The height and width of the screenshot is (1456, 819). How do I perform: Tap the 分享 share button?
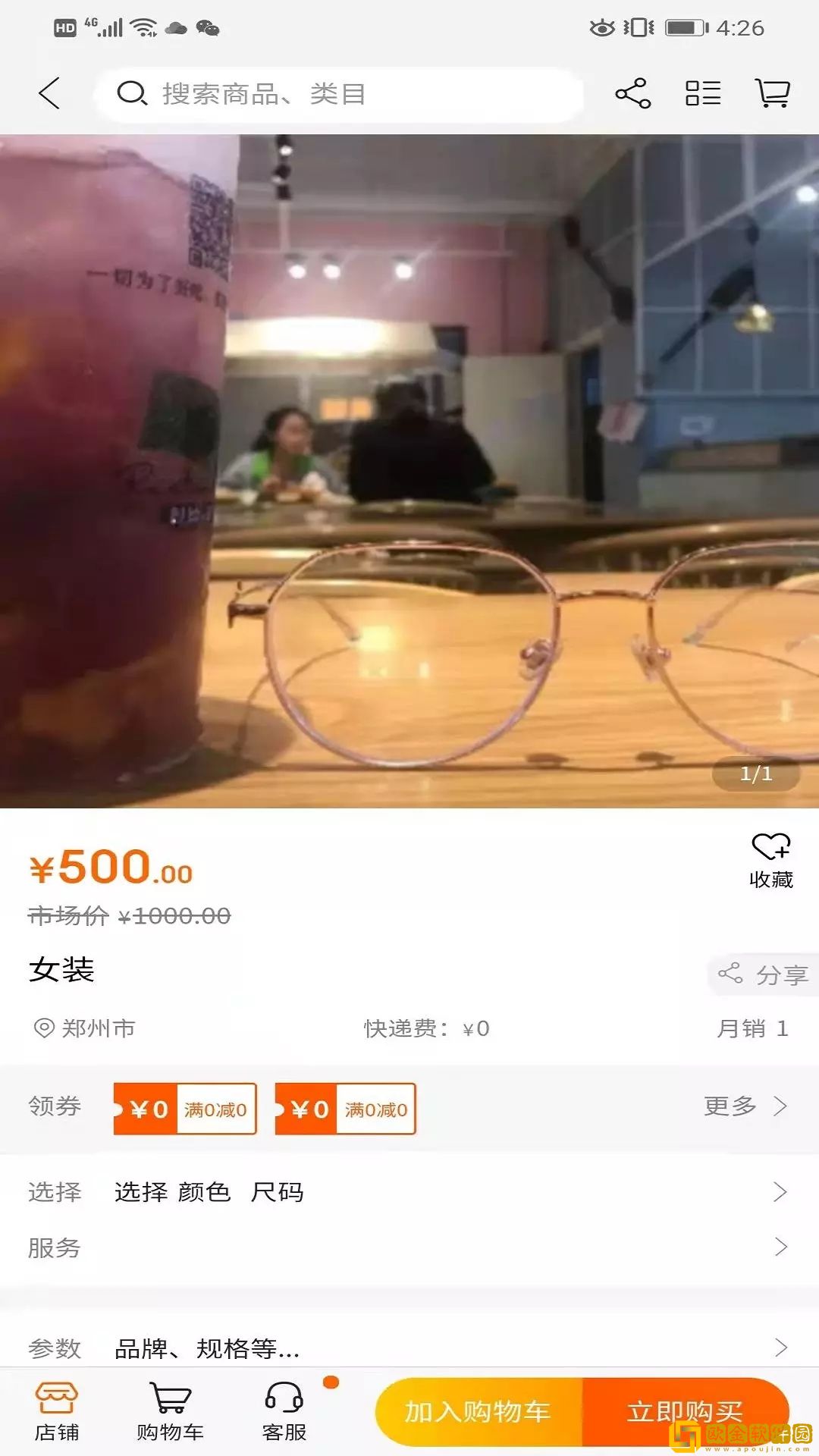click(764, 974)
